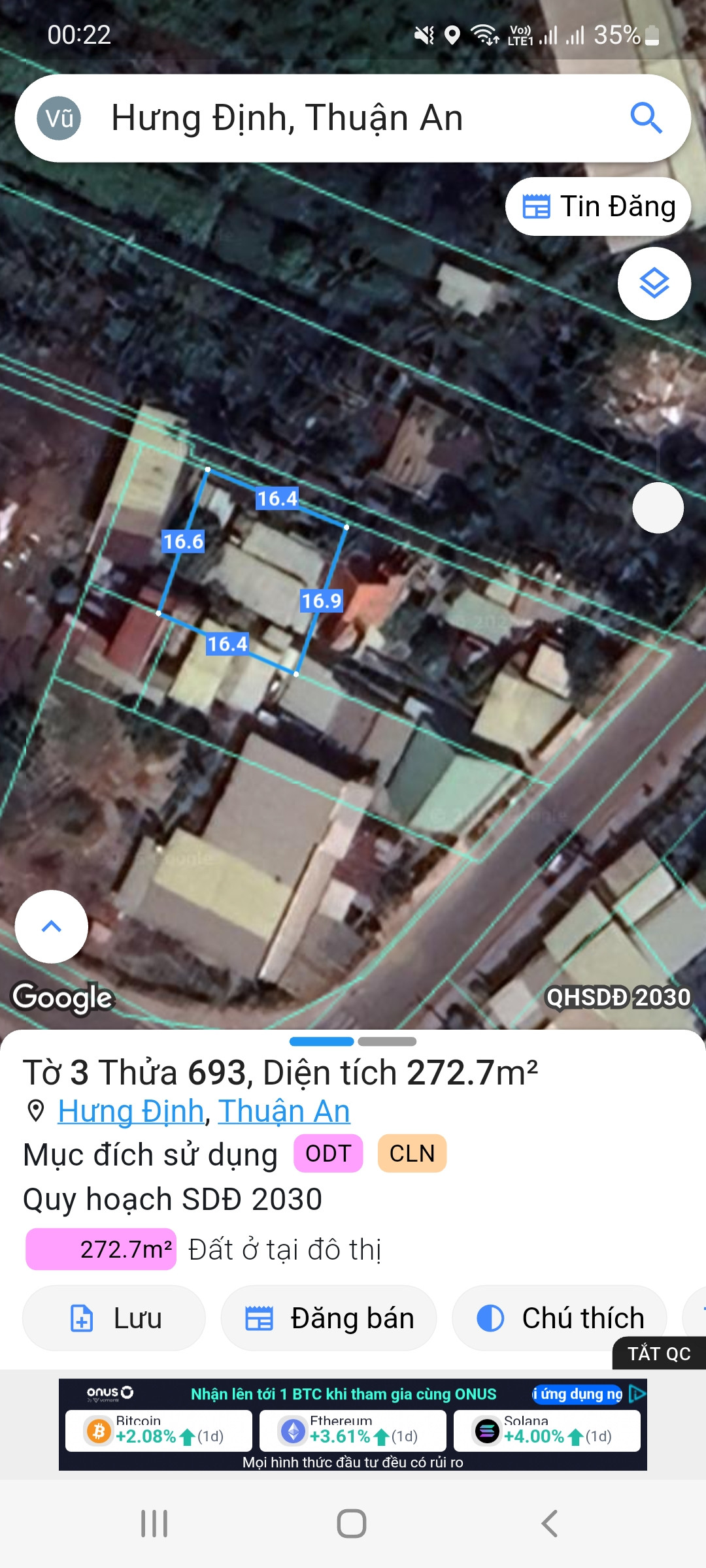Open the ONUS crypto ad banner
The height and width of the screenshot is (1568, 706).
(353, 1424)
